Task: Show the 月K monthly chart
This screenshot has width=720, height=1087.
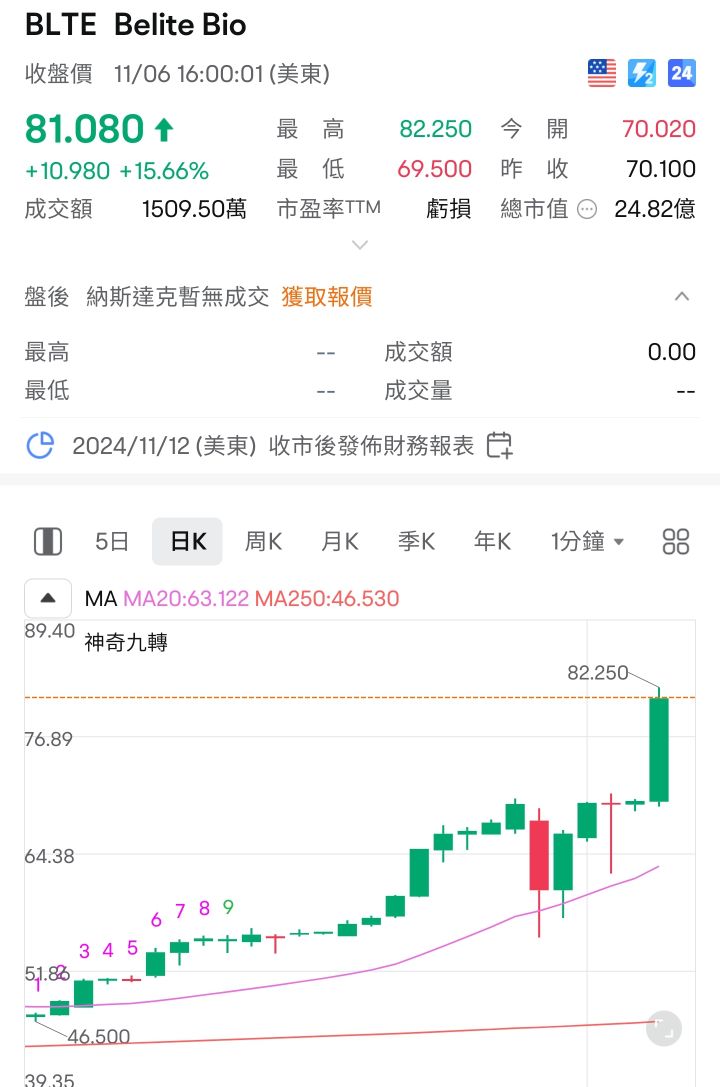Action: click(339, 542)
